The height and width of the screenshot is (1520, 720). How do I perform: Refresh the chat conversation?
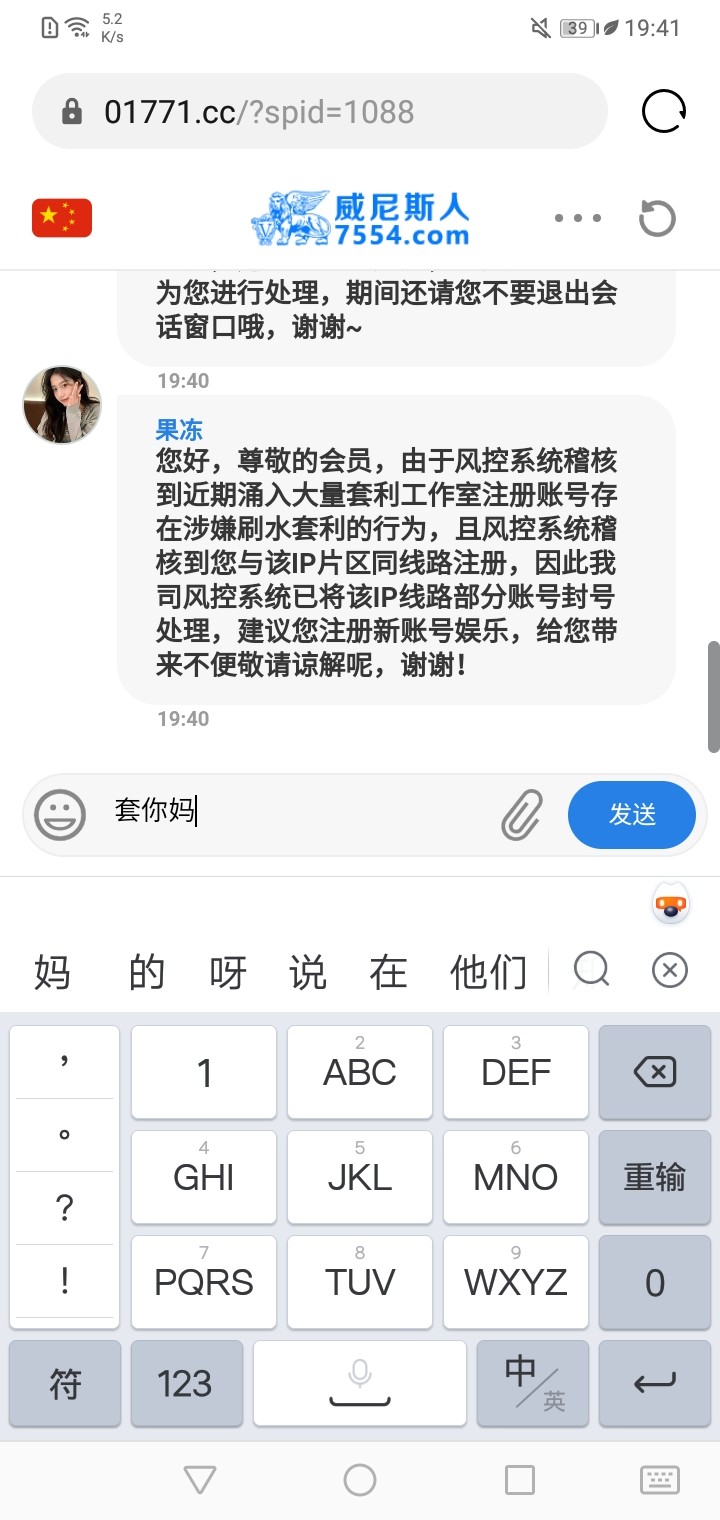click(657, 218)
